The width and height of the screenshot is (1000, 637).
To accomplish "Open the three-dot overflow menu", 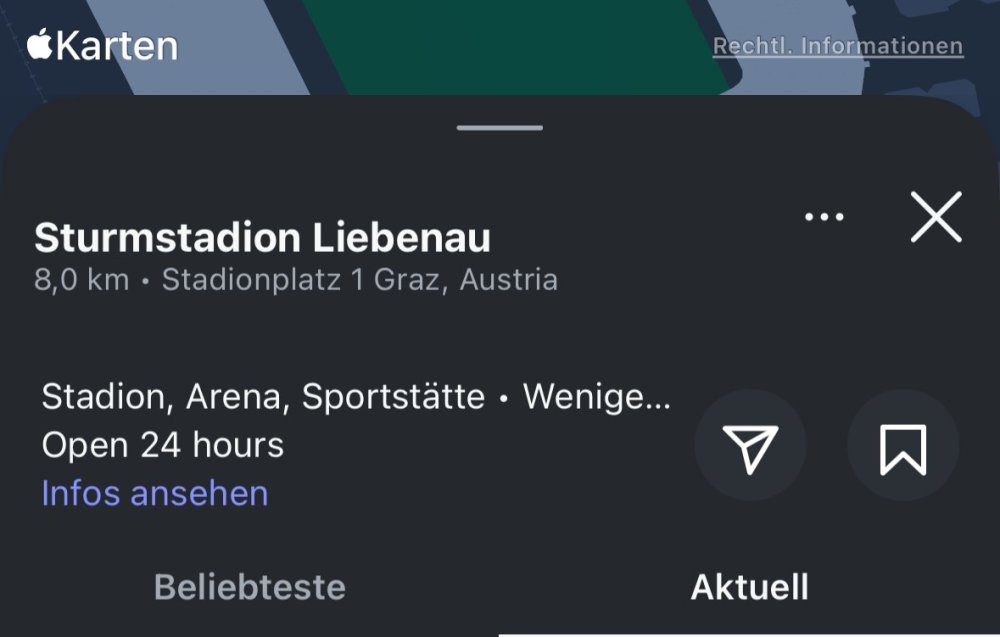I will coord(824,217).
